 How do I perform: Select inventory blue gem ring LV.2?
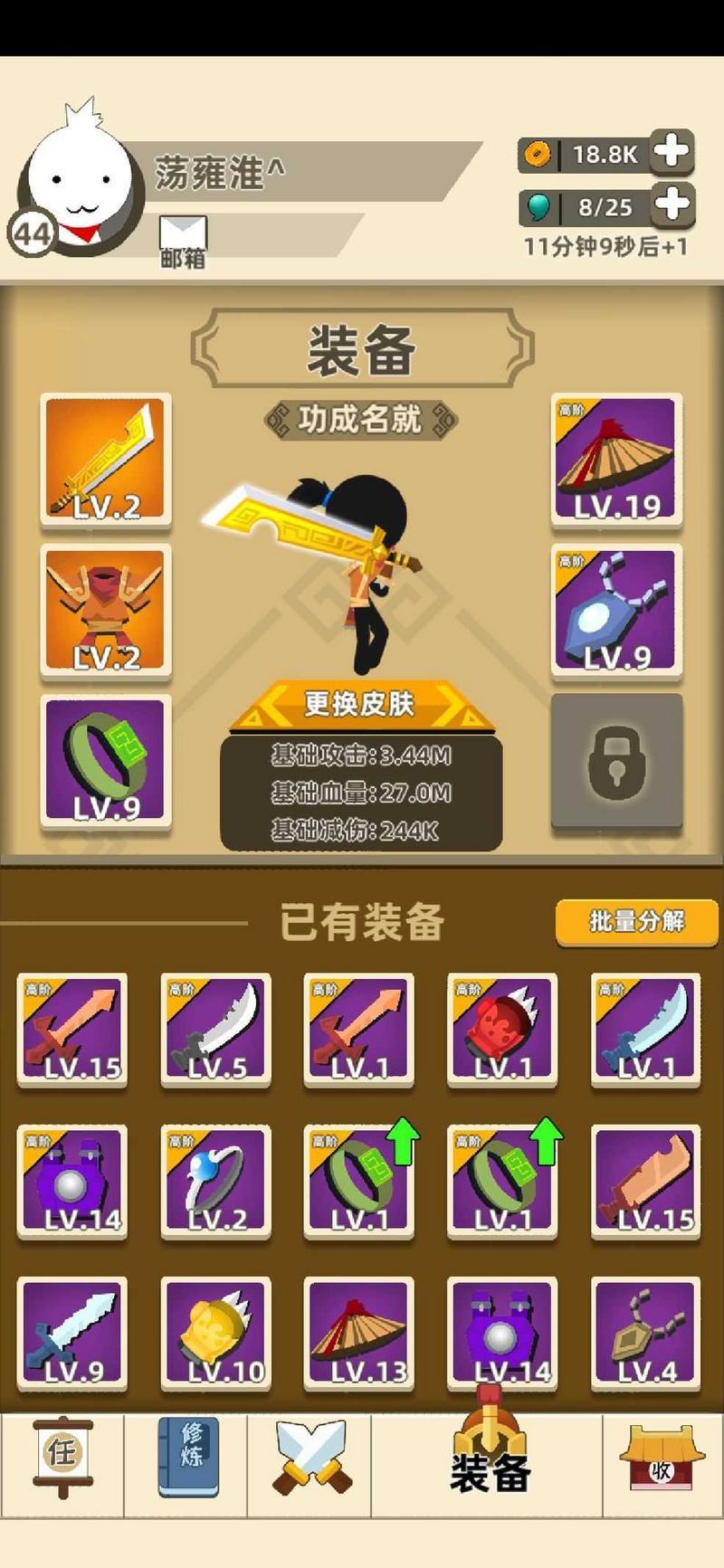pyautogui.click(x=215, y=1181)
